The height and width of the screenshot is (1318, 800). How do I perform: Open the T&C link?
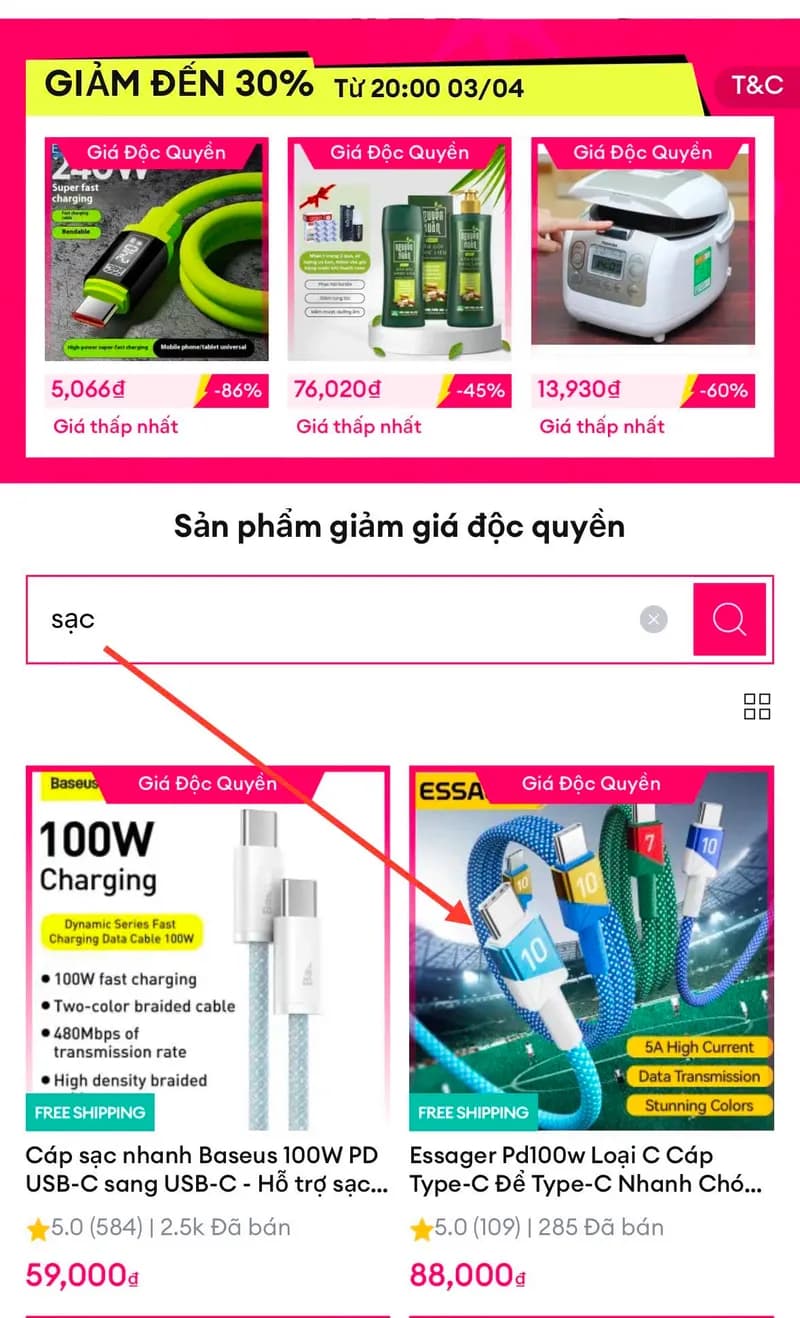click(x=760, y=86)
